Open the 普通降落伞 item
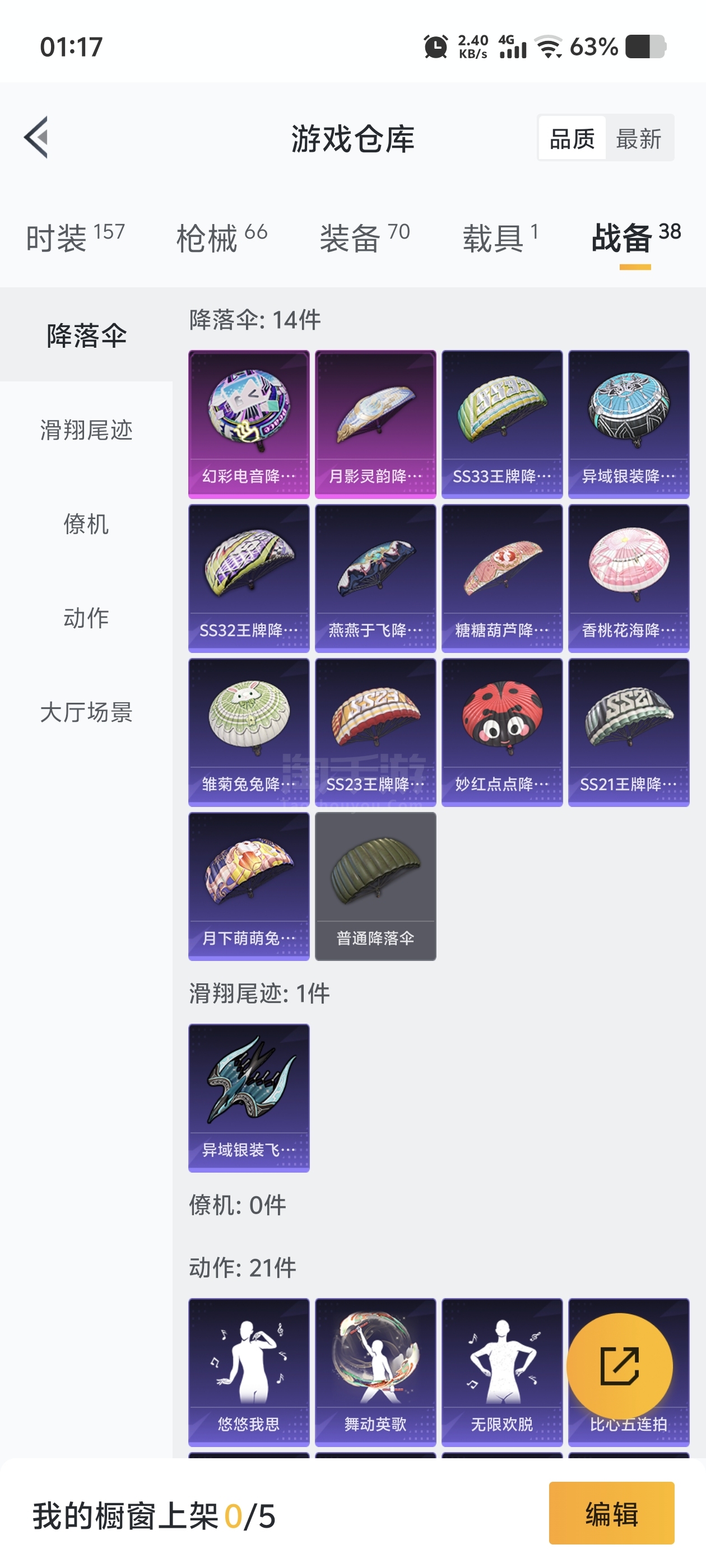Screen dimensions: 706x1568 [x=376, y=886]
